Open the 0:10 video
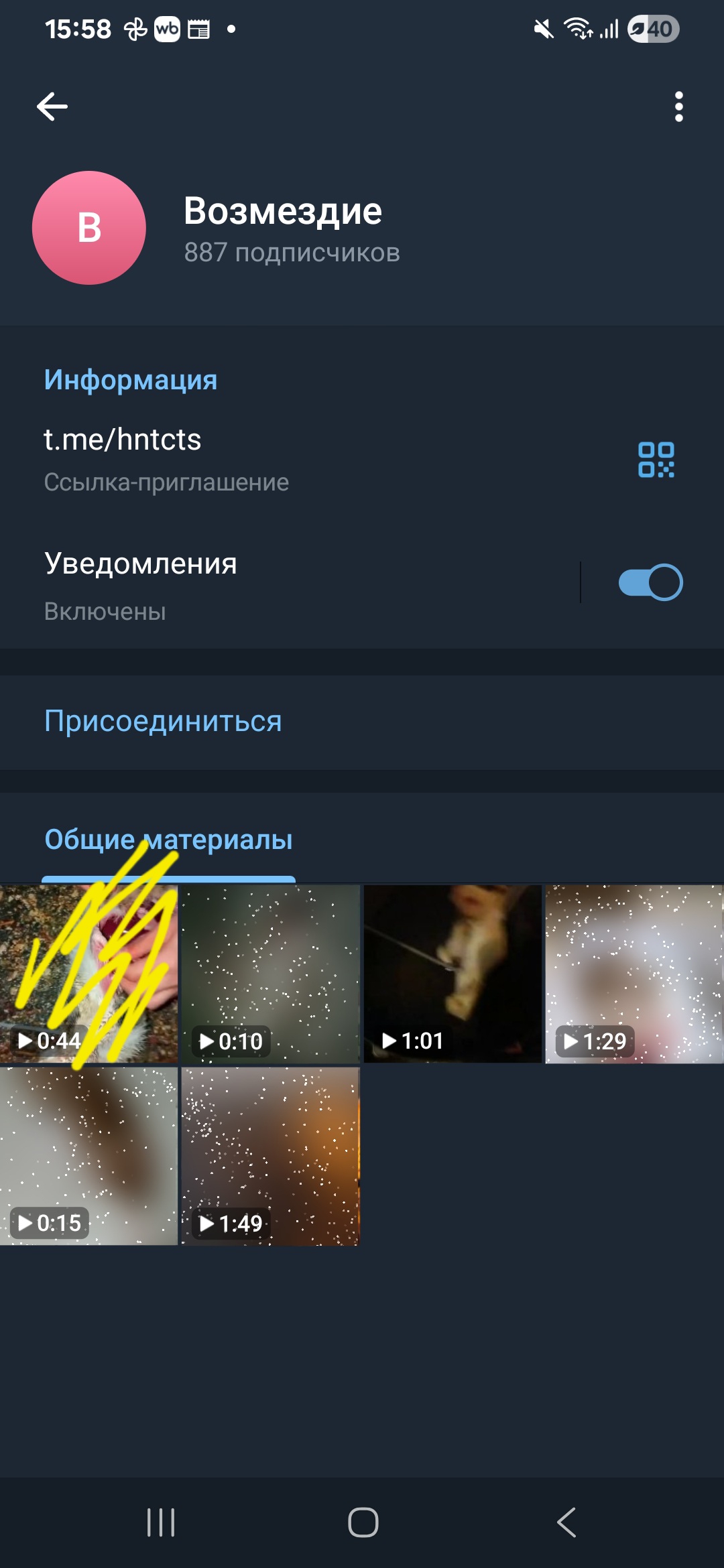 [271, 974]
